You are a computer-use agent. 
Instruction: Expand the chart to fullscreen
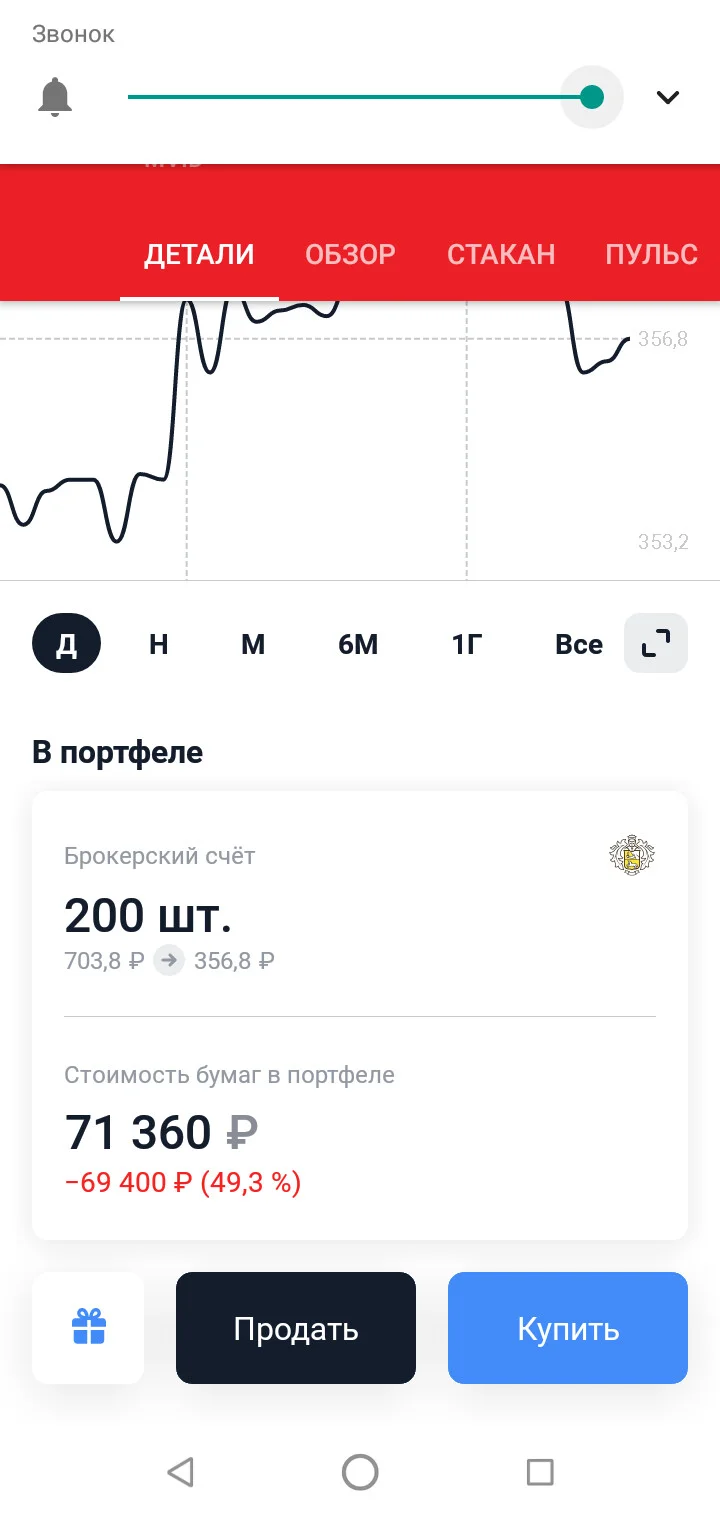tap(656, 643)
